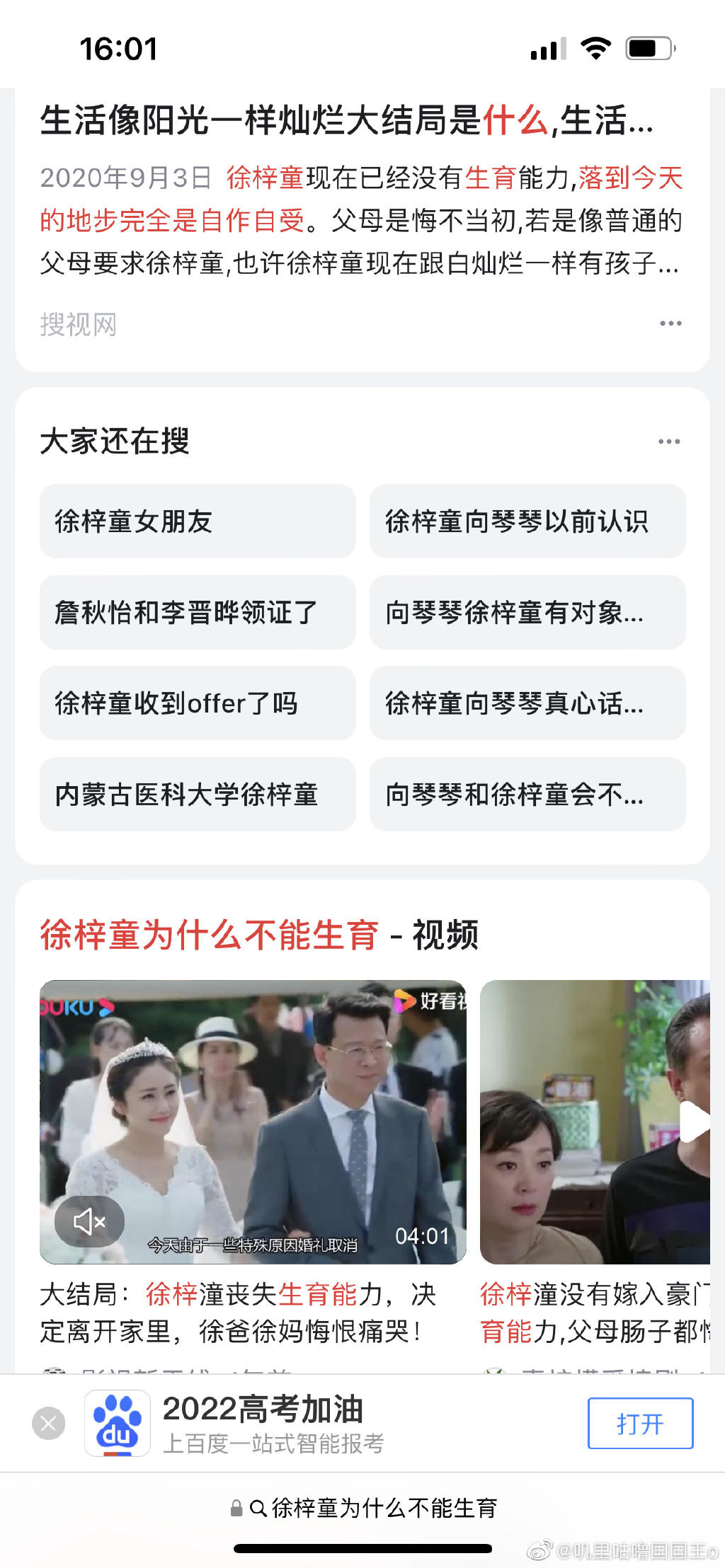
Task: Open the 生活像阳光一样灿烂大结局 search result
Action: (x=347, y=120)
